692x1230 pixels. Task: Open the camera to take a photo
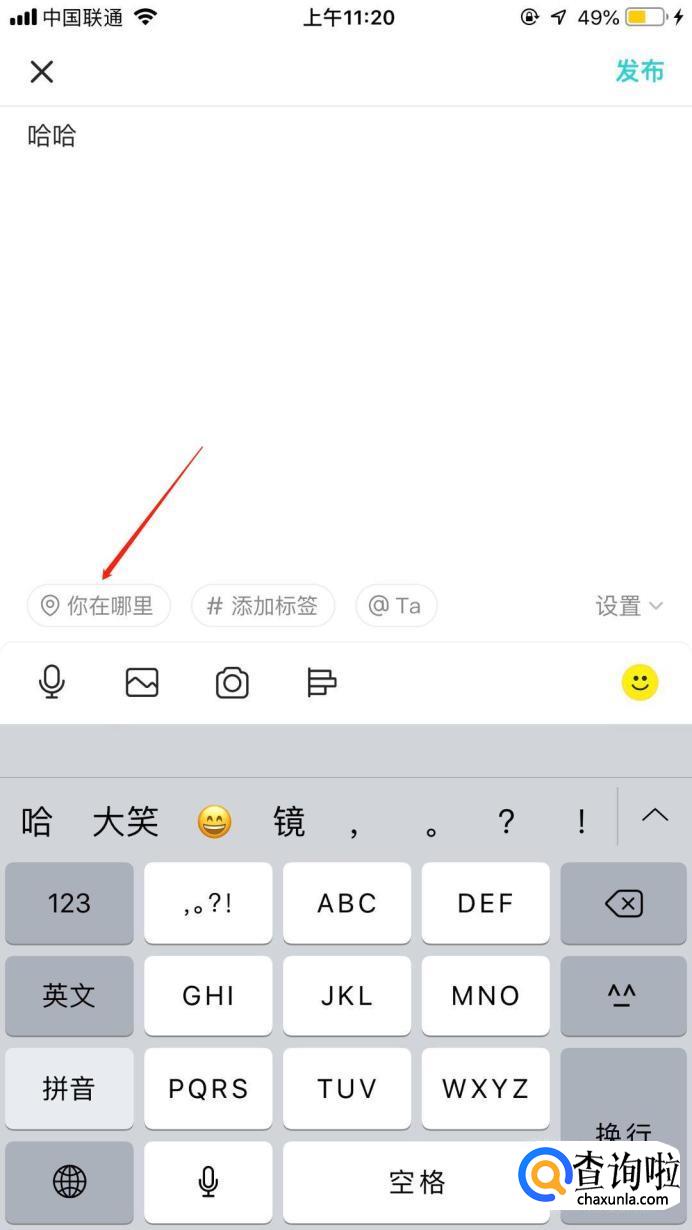click(x=232, y=683)
